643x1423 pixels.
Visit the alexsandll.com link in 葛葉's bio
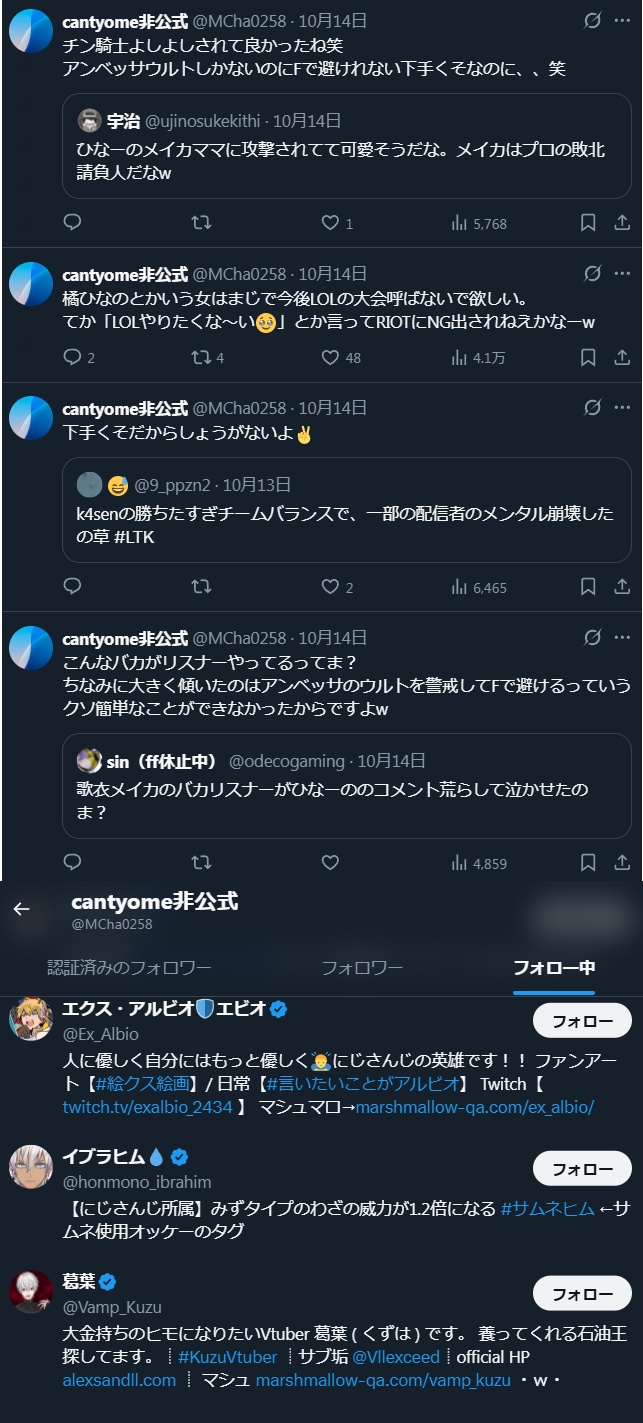point(119,1380)
